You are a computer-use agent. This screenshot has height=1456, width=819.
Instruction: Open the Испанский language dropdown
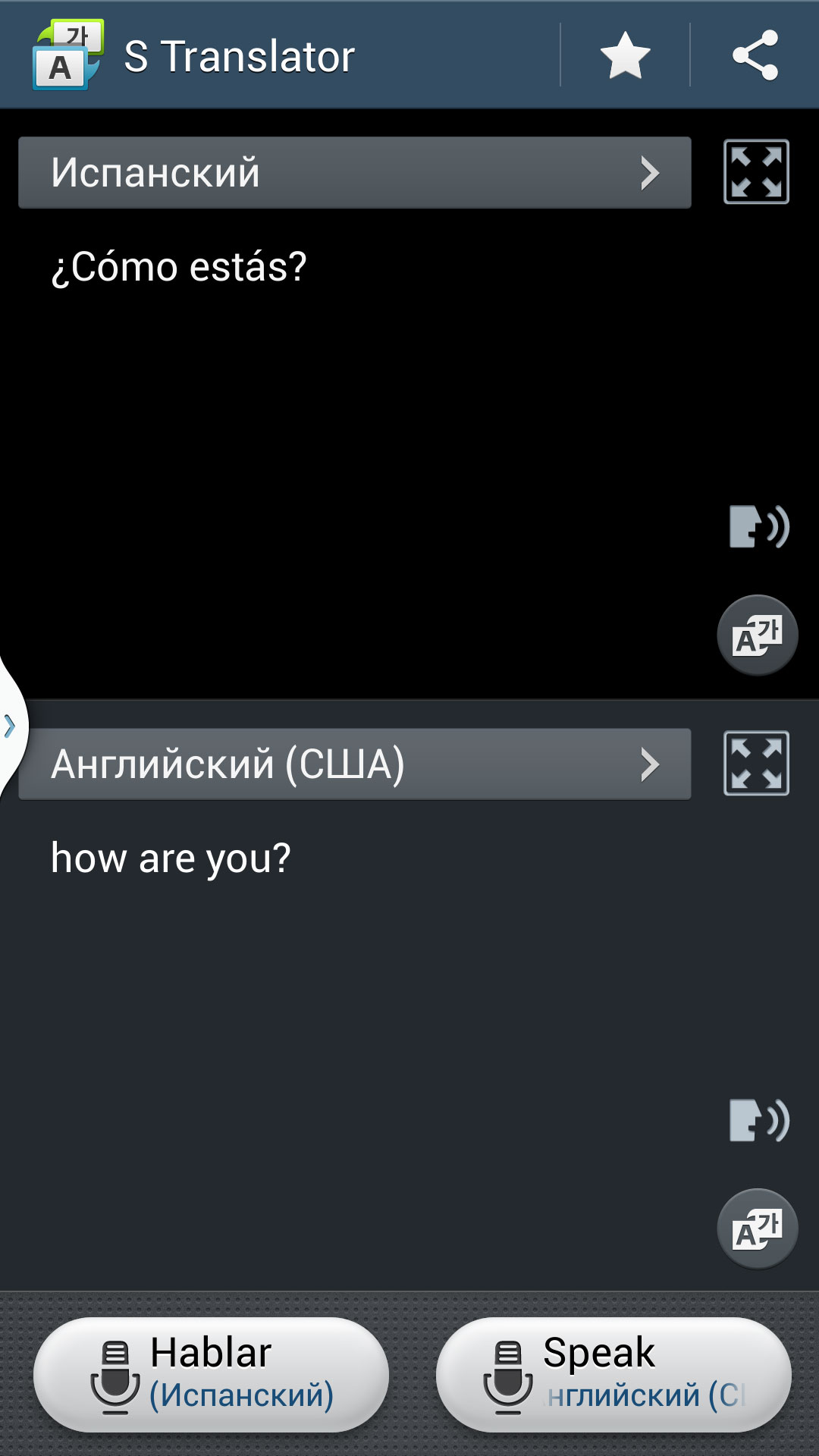pos(355,172)
